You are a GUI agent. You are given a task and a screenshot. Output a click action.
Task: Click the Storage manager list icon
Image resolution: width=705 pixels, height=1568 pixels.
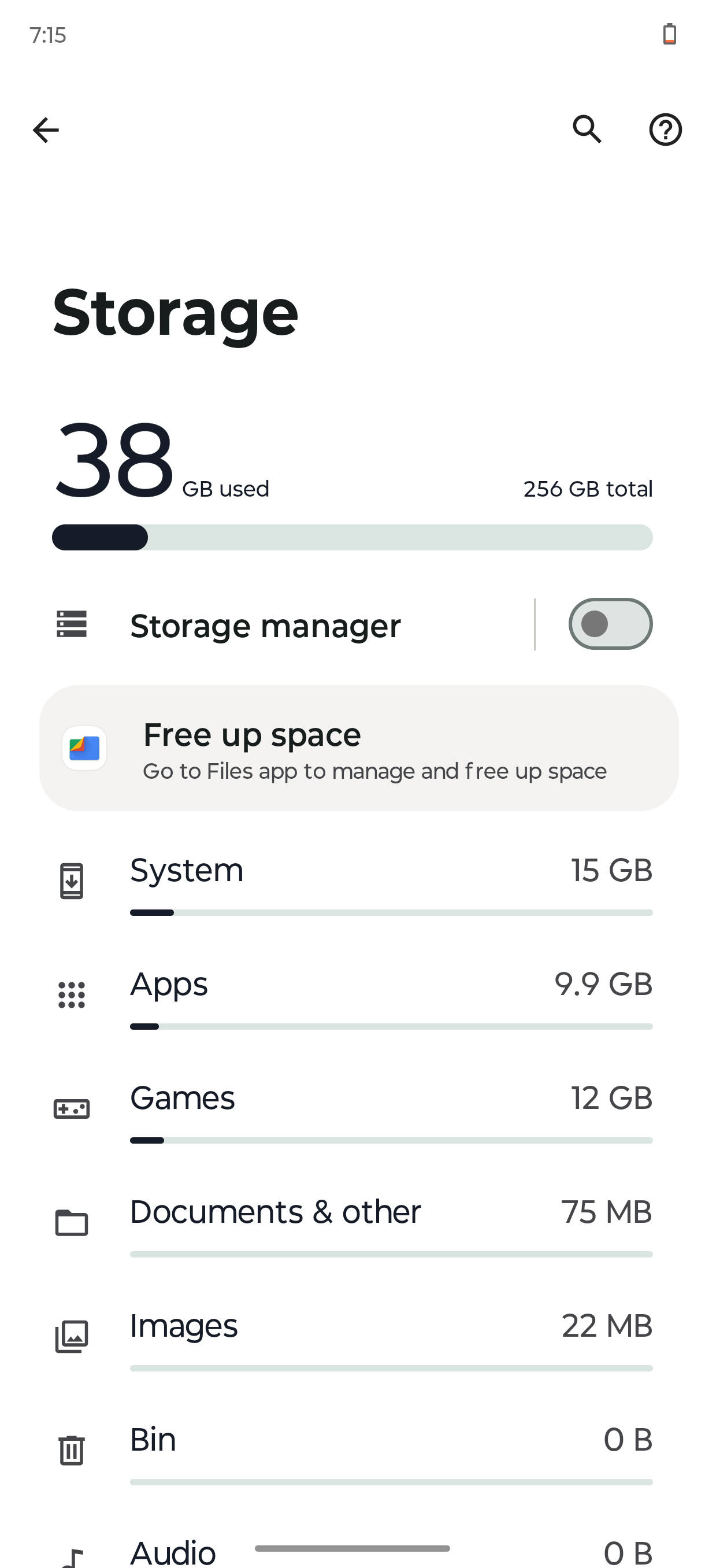[x=72, y=624]
